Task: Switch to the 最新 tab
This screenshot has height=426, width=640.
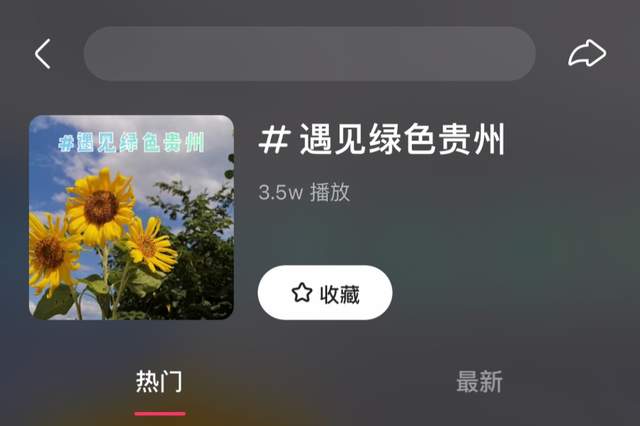Action: coord(479,382)
